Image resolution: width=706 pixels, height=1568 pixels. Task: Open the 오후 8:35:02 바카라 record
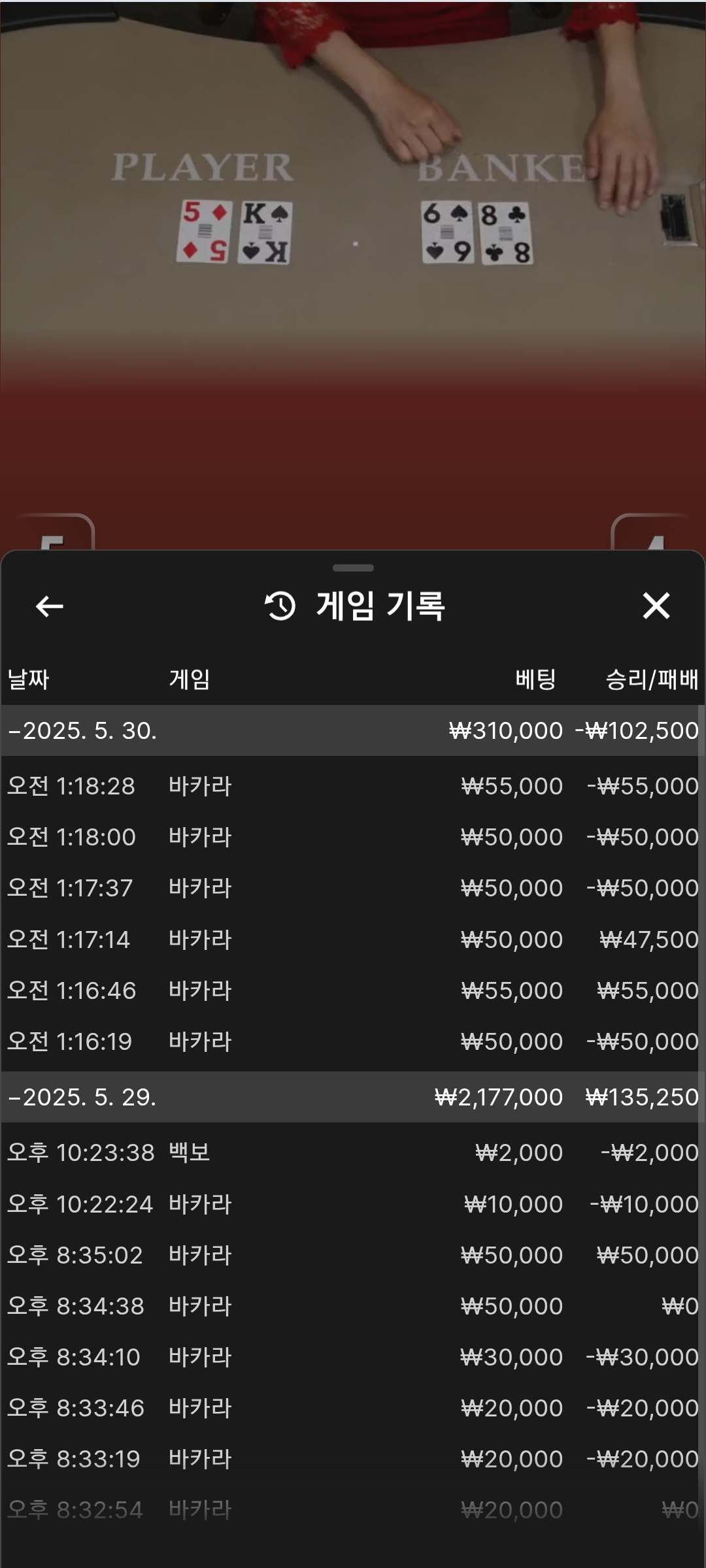pyautogui.click(x=353, y=1255)
